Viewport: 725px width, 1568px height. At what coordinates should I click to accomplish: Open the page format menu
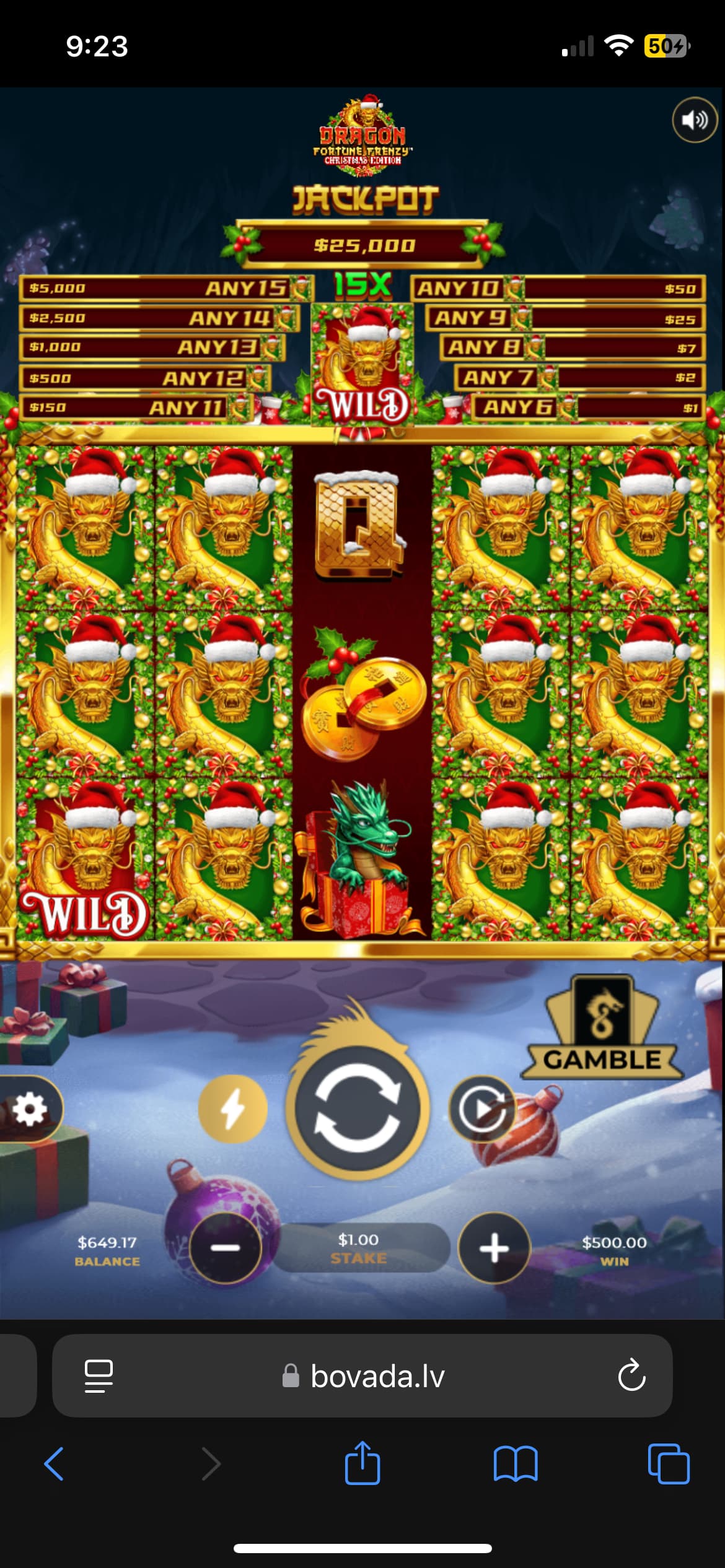click(99, 1376)
